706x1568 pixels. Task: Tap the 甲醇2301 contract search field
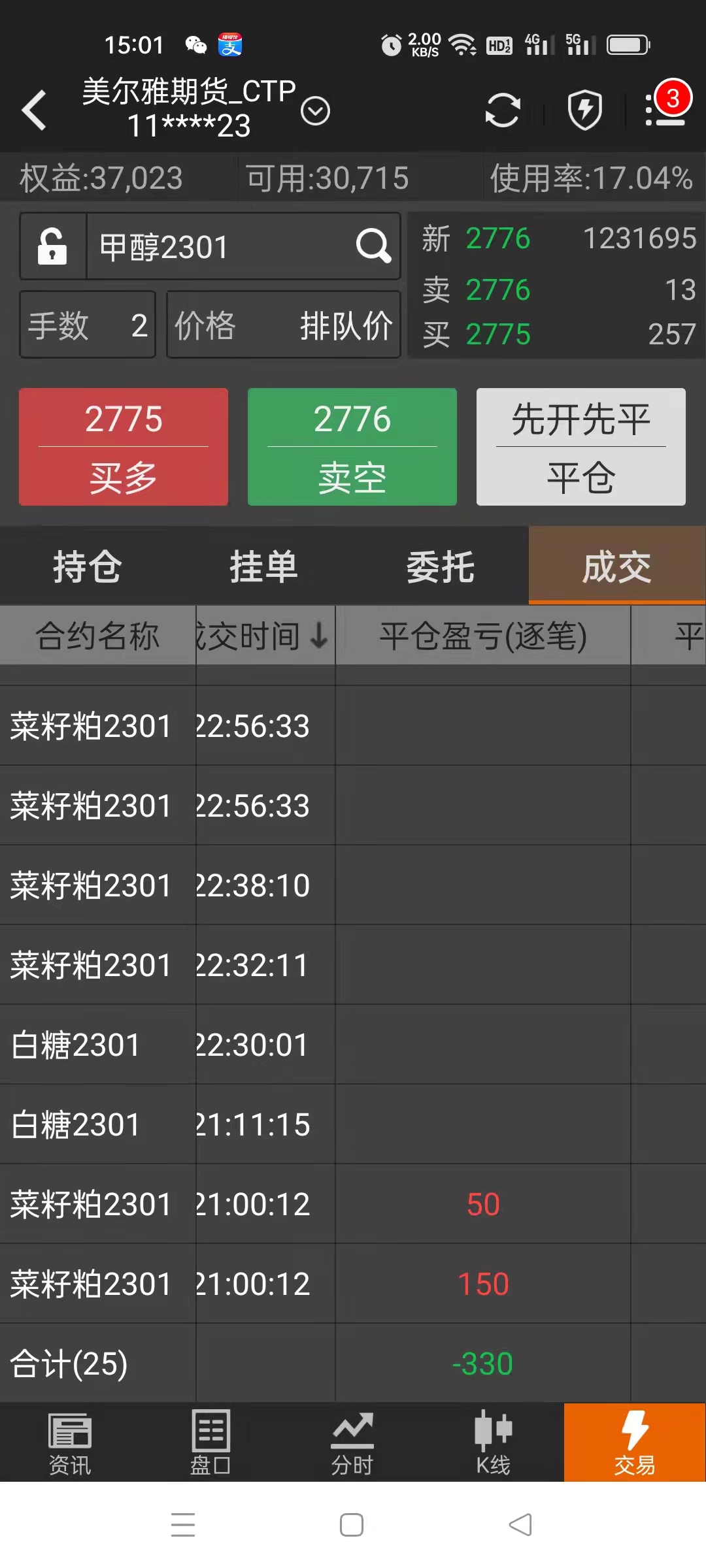(x=222, y=247)
